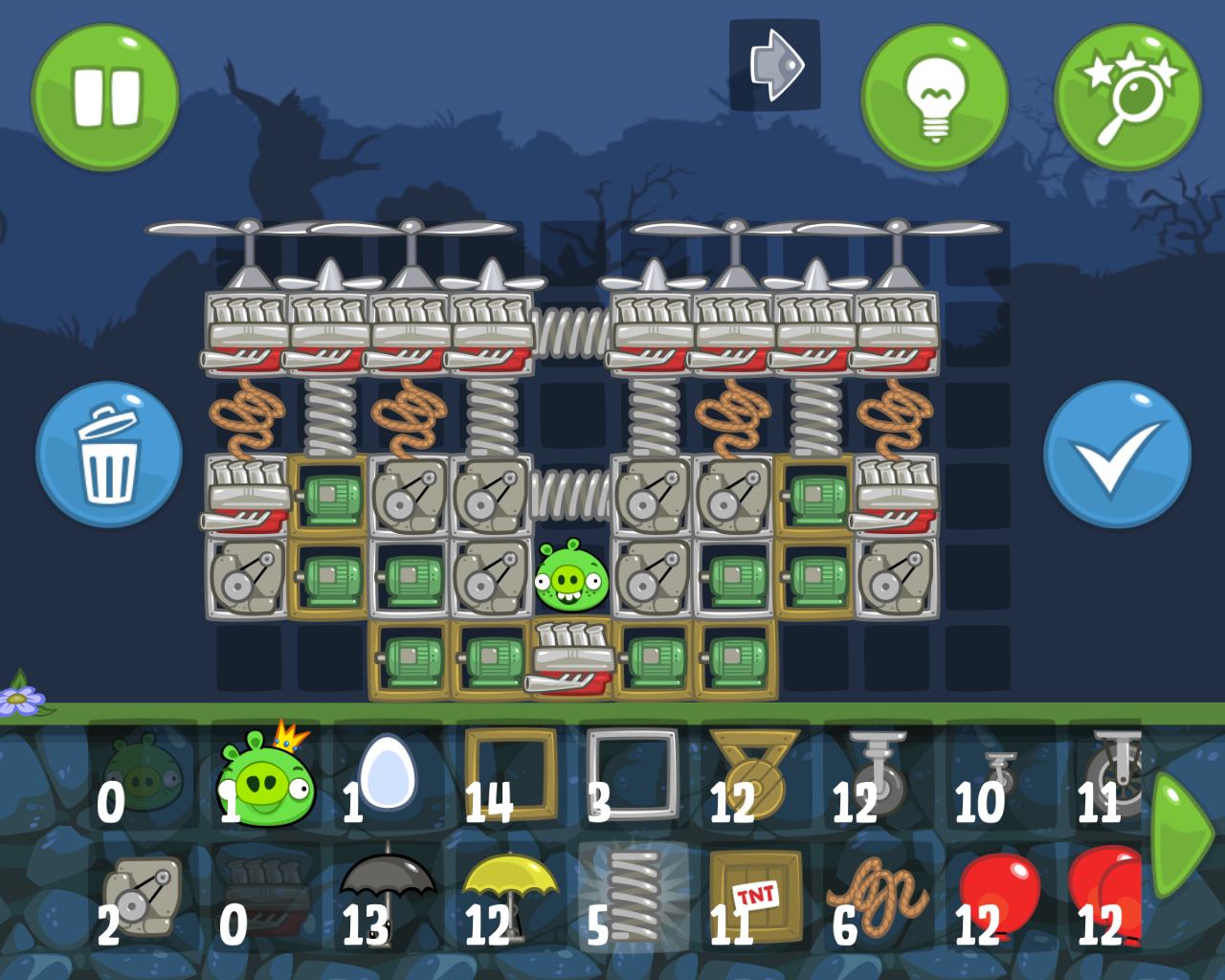Show the lightbulb hint
The image size is (1225, 980).
(935, 98)
